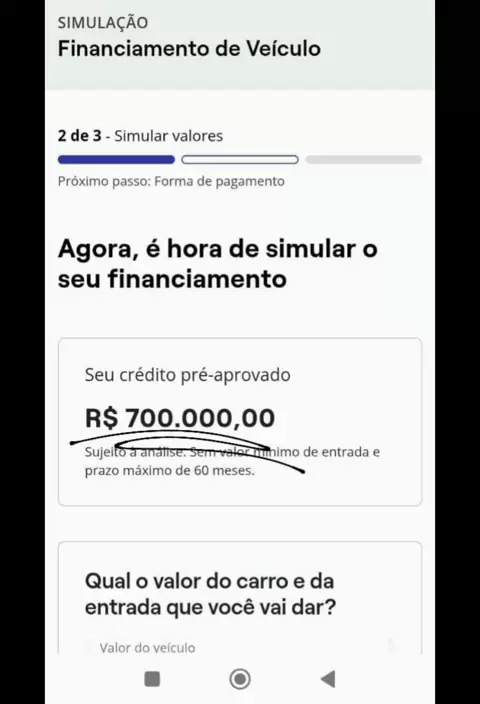Go to the home screen
This screenshot has height=704, width=480.
pyautogui.click(x=240, y=679)
